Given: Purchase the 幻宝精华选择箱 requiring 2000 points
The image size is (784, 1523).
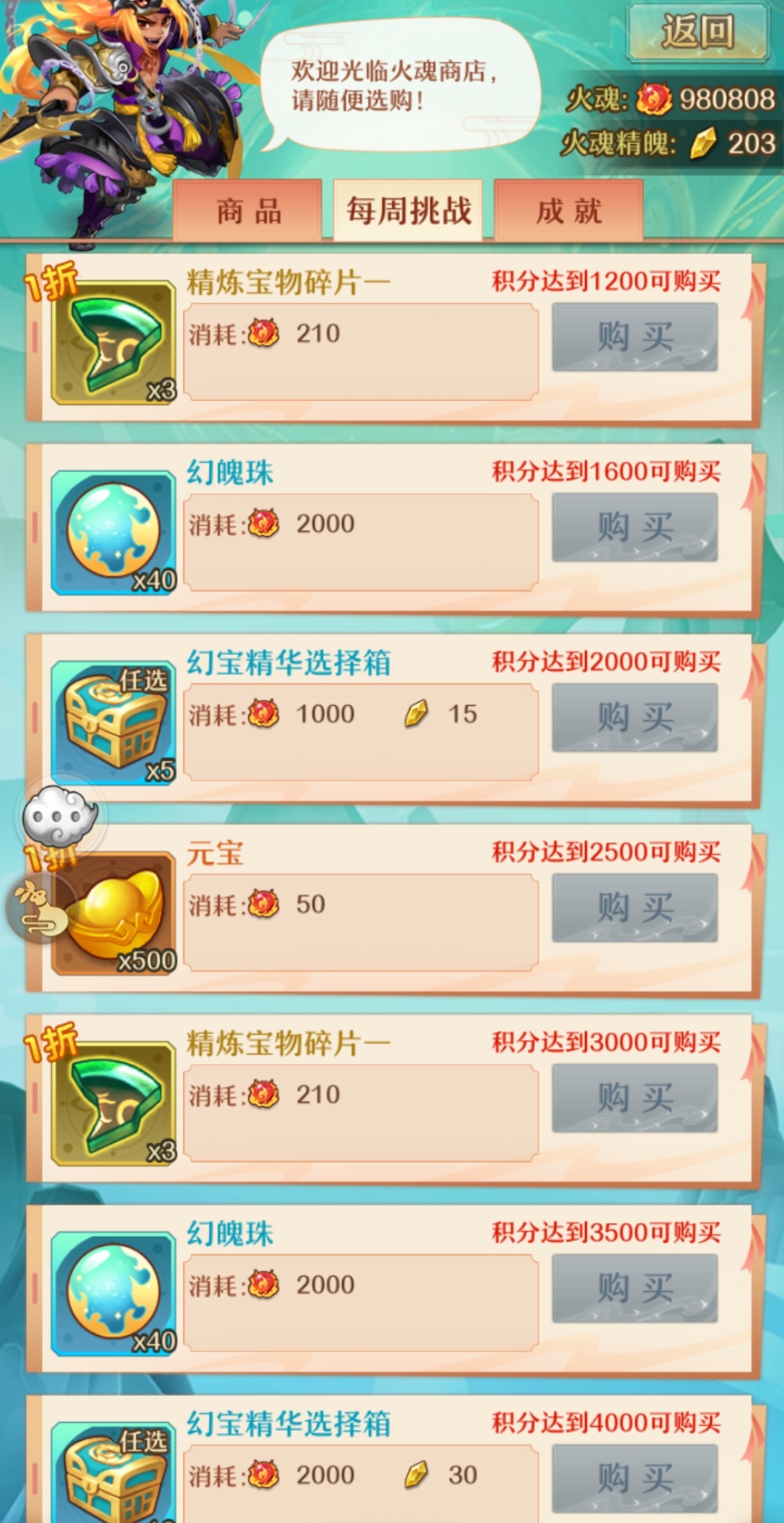Looking at the screenshot, I should pos(634,718).
